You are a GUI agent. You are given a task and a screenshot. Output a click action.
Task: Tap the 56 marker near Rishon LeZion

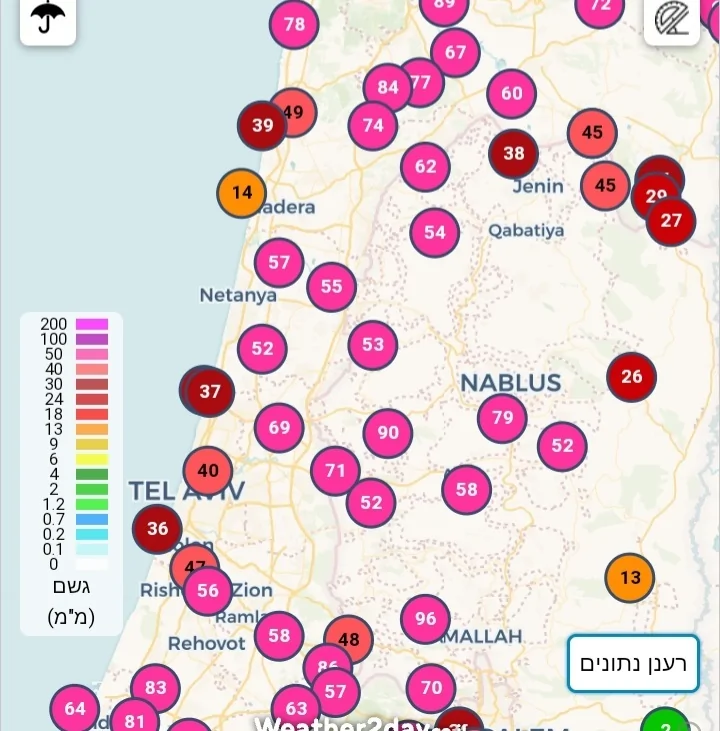click(208, 591)
